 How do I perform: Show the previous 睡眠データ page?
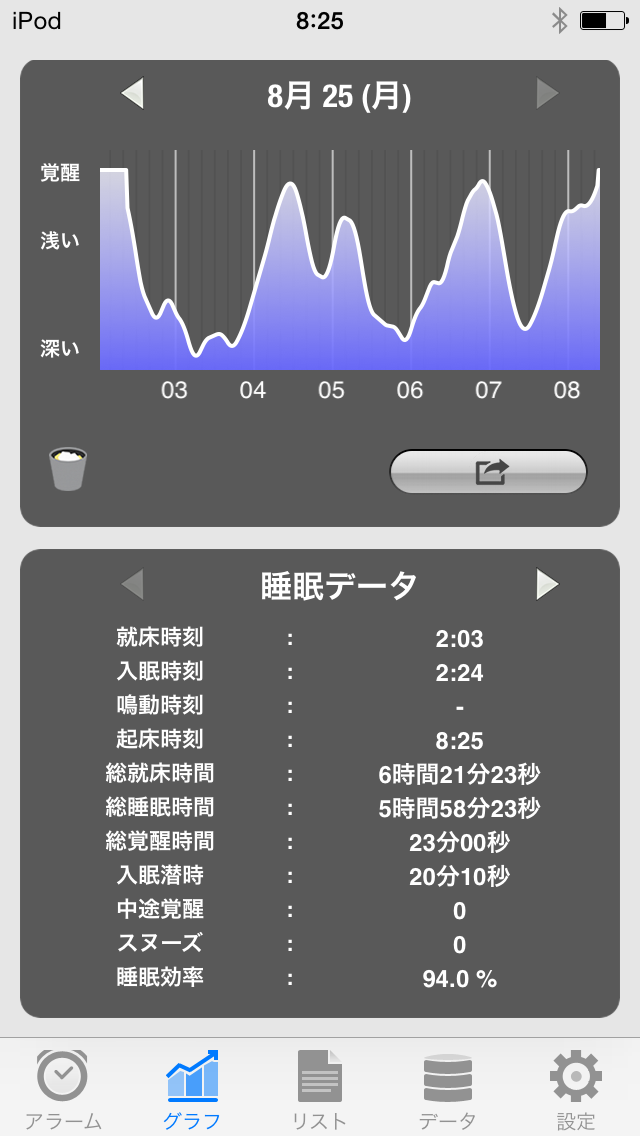click(132, 584)
